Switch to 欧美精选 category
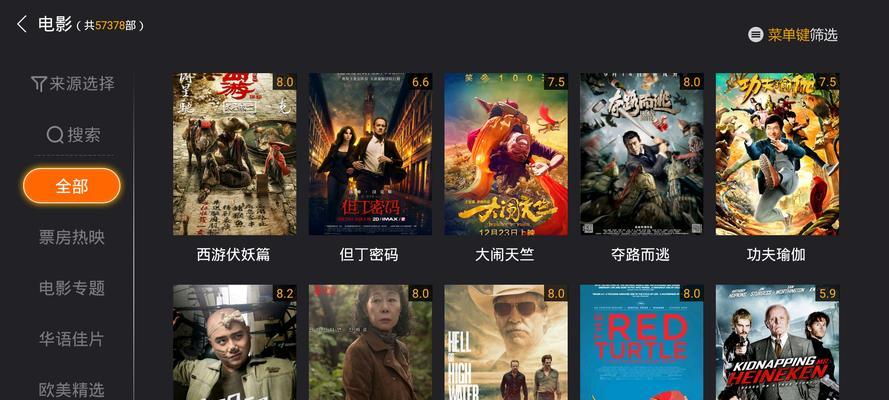 coord(72,389)
